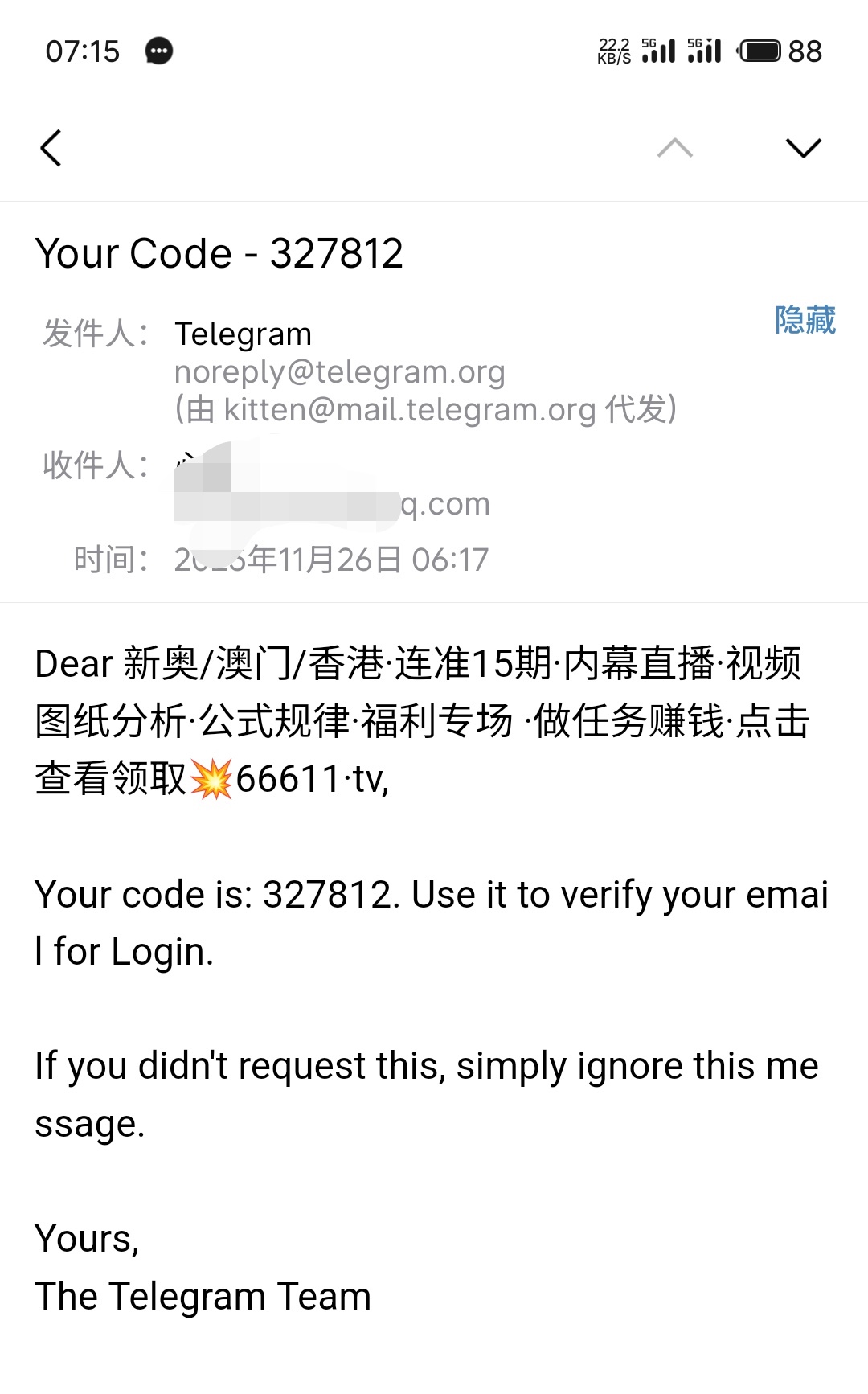Go back to the inbox list
868x1394 pixels.
coord(51,148)
